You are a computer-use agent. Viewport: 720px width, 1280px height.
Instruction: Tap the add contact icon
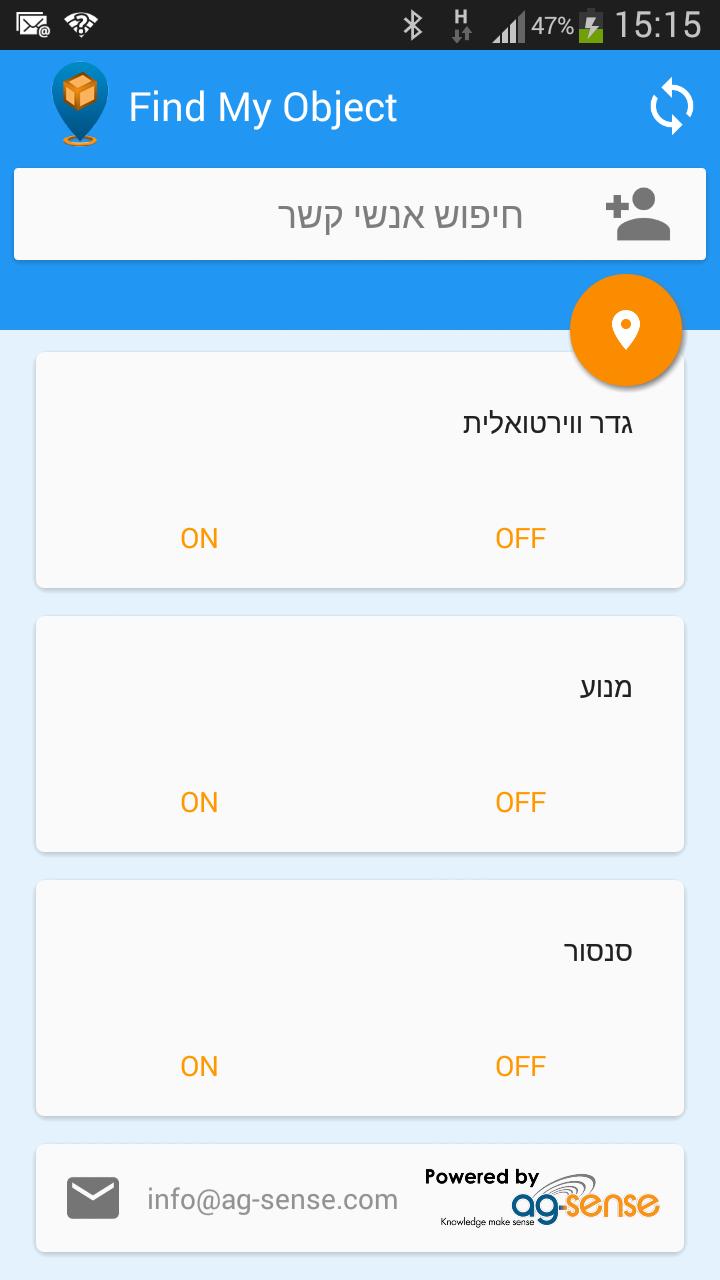click(637, 215)
